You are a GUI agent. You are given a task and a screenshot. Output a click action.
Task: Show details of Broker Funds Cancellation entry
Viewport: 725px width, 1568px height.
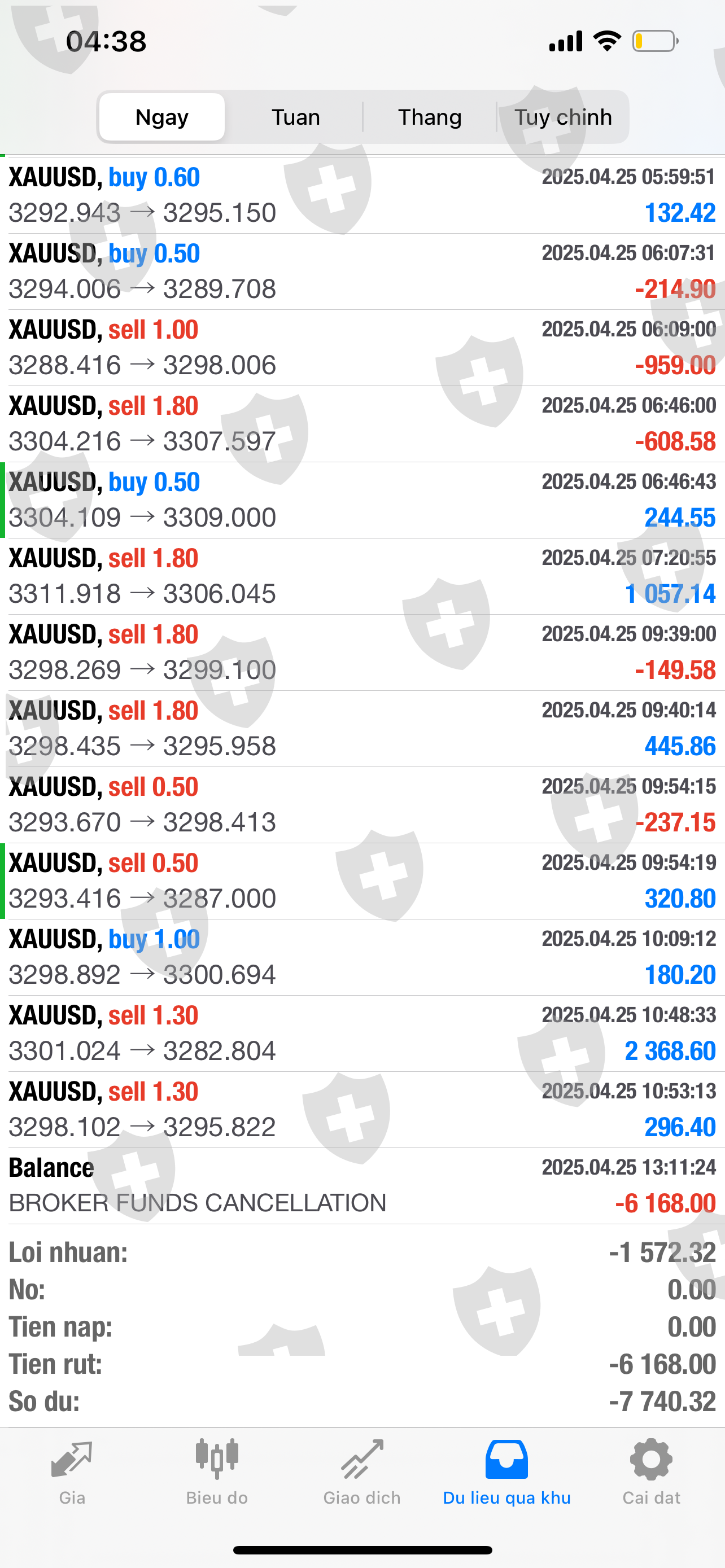362,1186
